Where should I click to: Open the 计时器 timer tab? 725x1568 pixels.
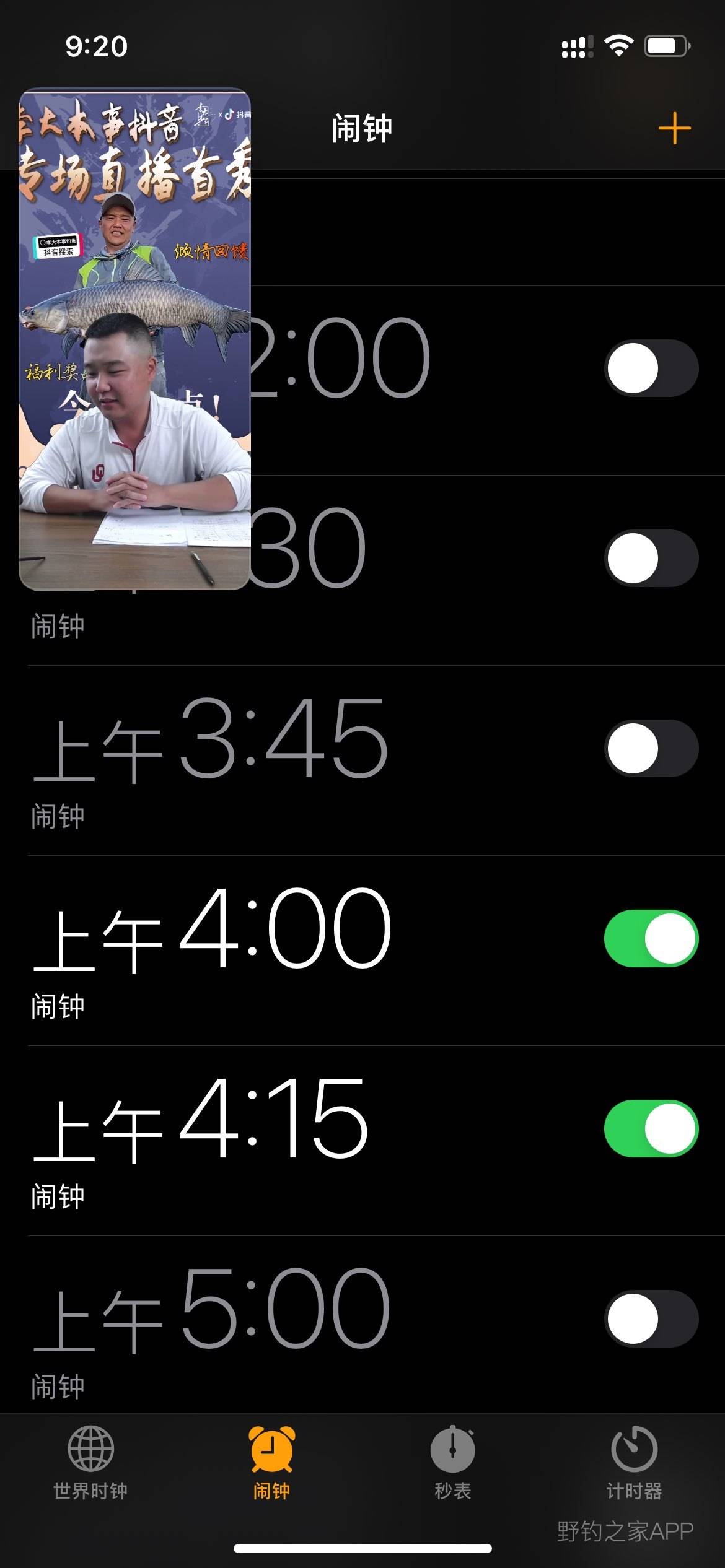tap(633, 1463)
